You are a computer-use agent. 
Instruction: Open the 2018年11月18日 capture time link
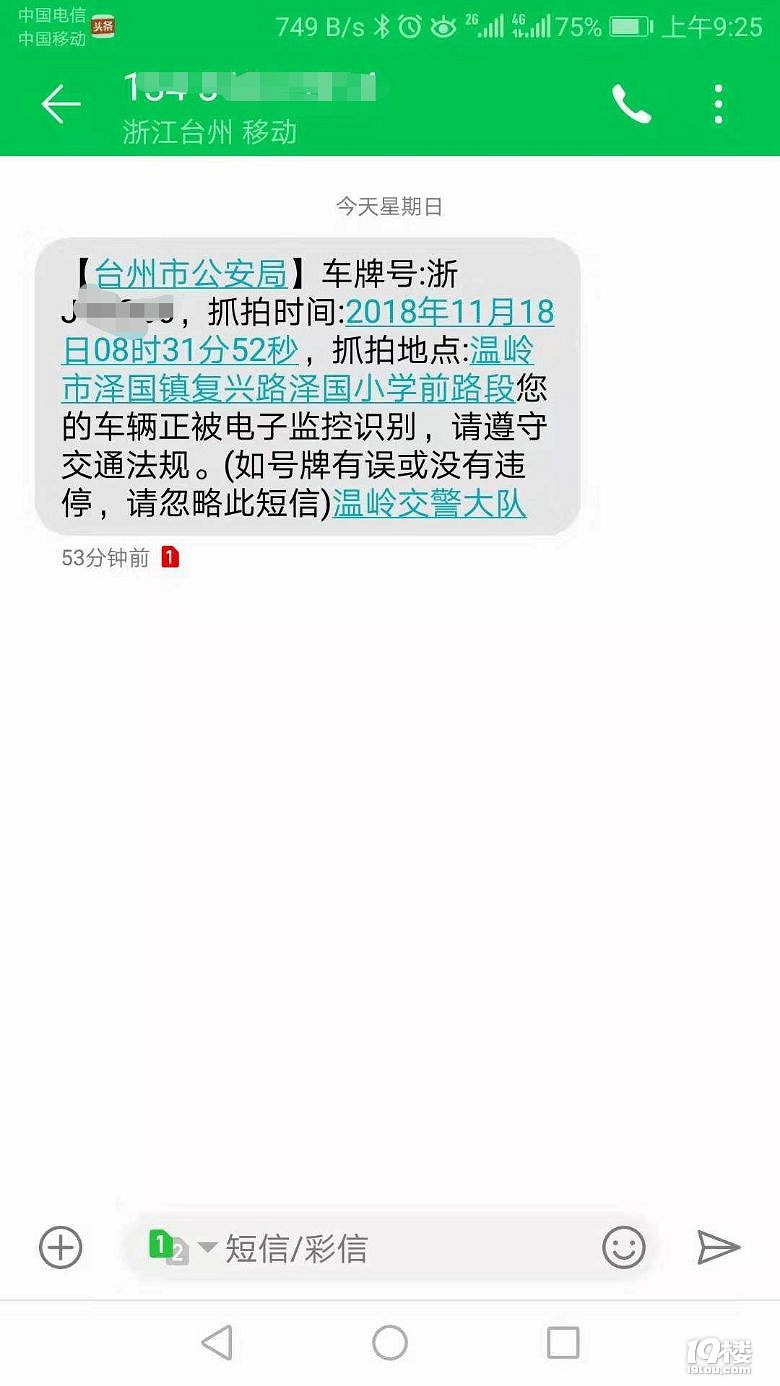click(x=455, y=312)
